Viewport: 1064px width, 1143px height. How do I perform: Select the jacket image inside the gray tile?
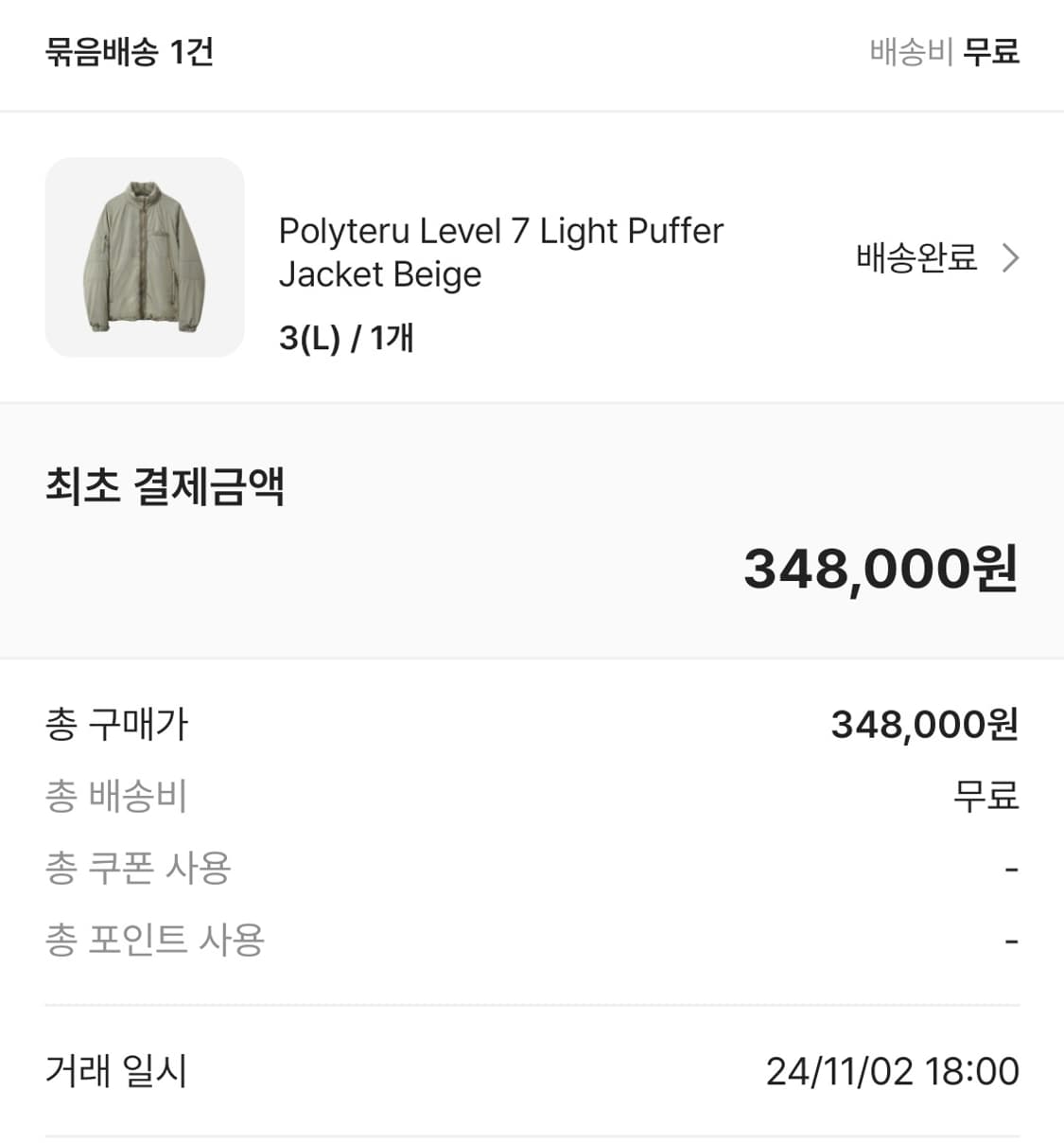click(x=145, y=257)
